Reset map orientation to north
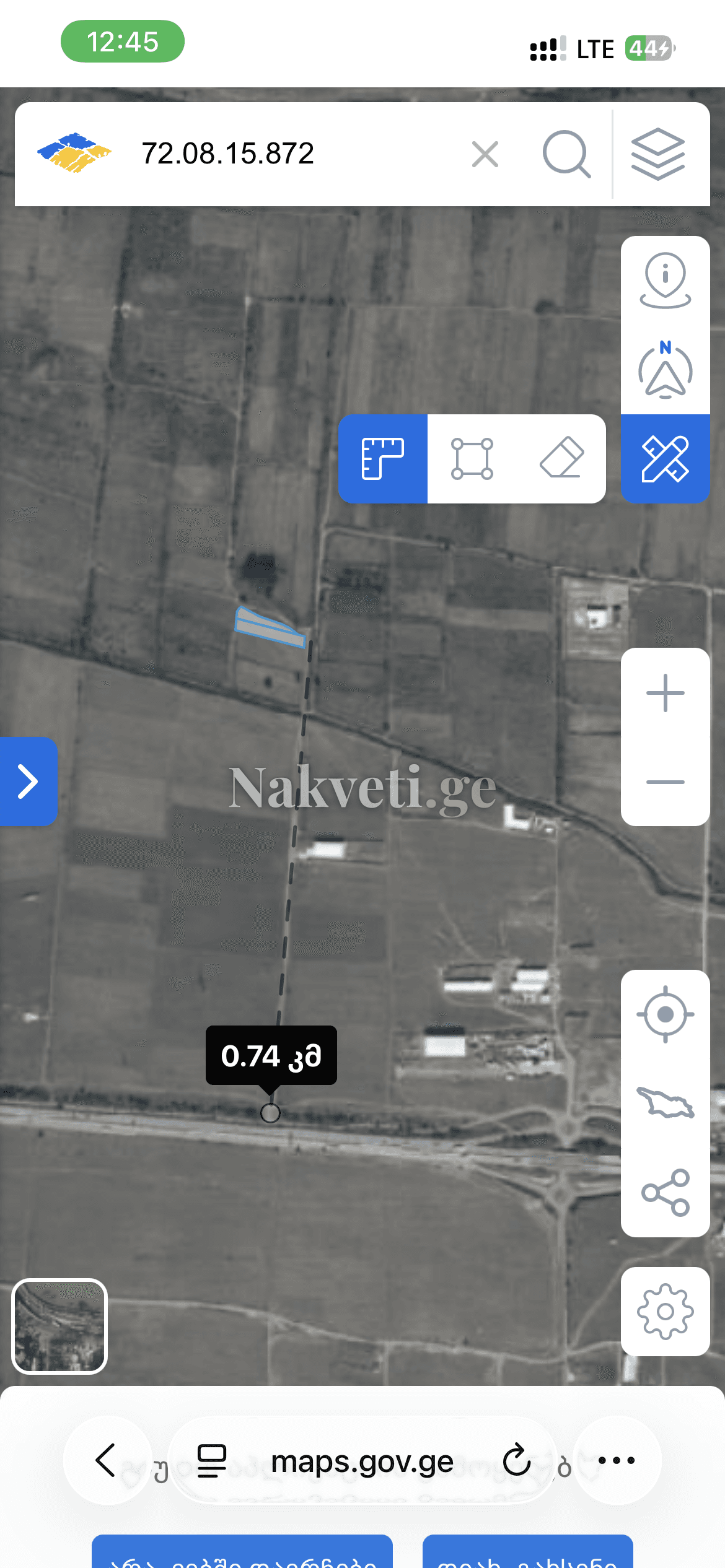 pyautogui.click(x=666, y=369)
